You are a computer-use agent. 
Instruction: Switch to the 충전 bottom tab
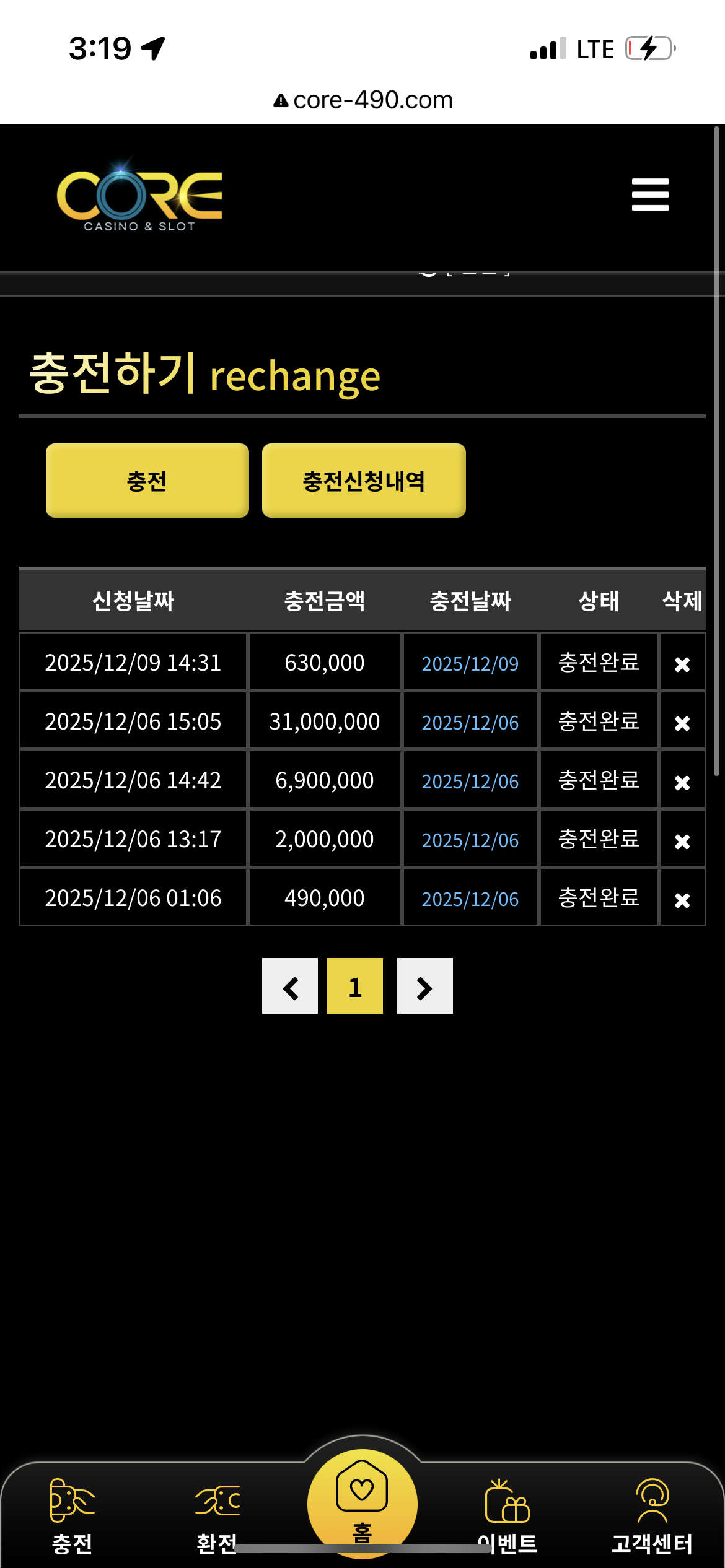(72, 1515)
